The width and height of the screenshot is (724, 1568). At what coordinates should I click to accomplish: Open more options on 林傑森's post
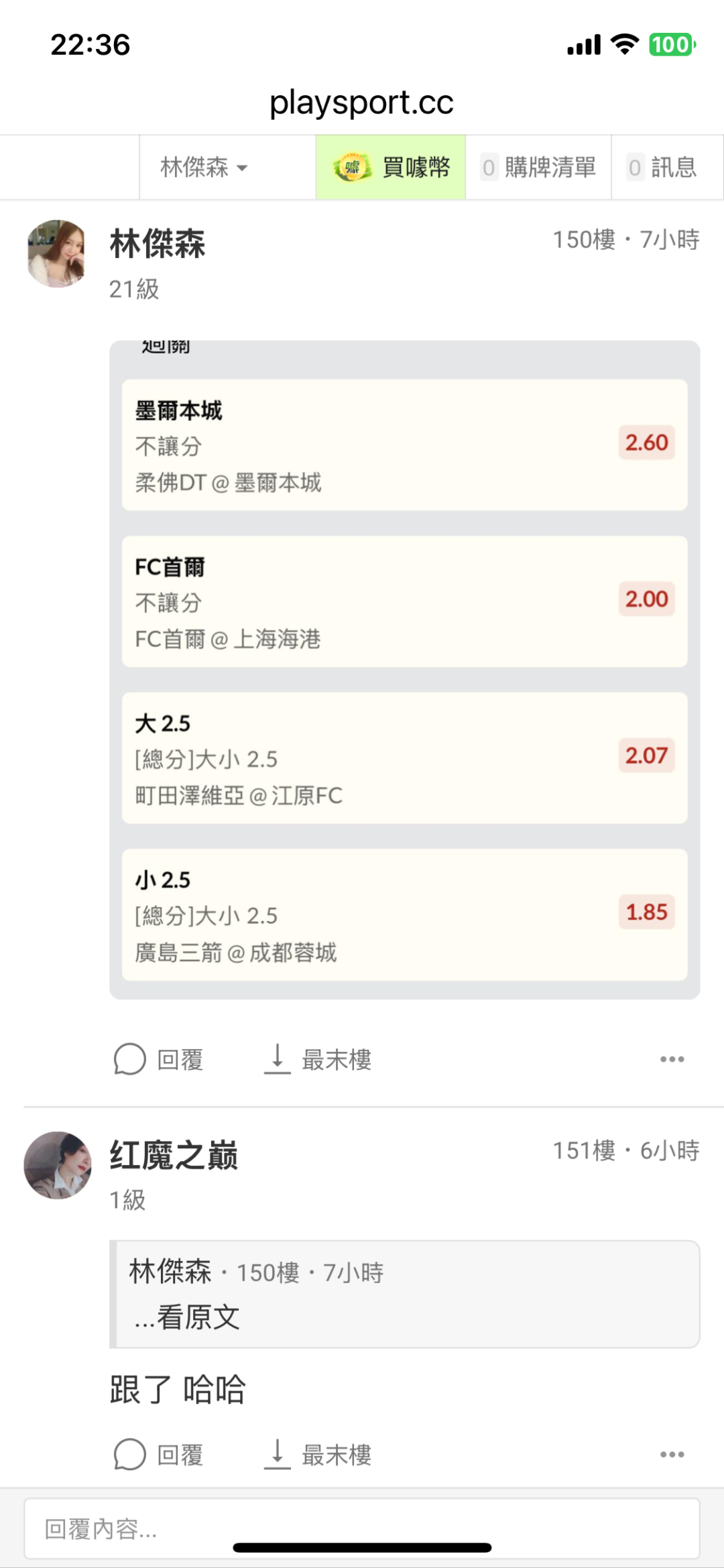672,1059
